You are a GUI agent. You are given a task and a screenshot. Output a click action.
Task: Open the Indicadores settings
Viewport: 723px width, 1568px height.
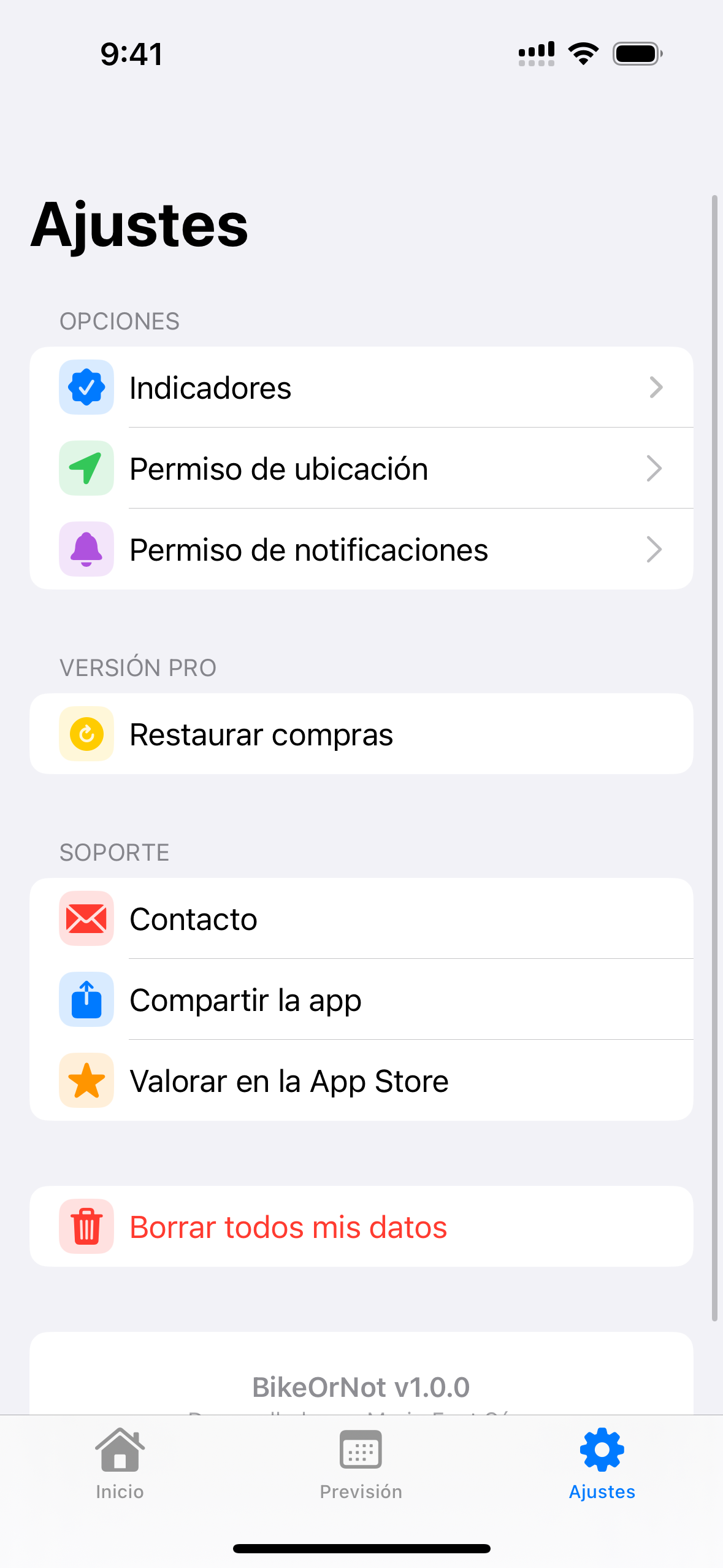[x=361, y=388]
